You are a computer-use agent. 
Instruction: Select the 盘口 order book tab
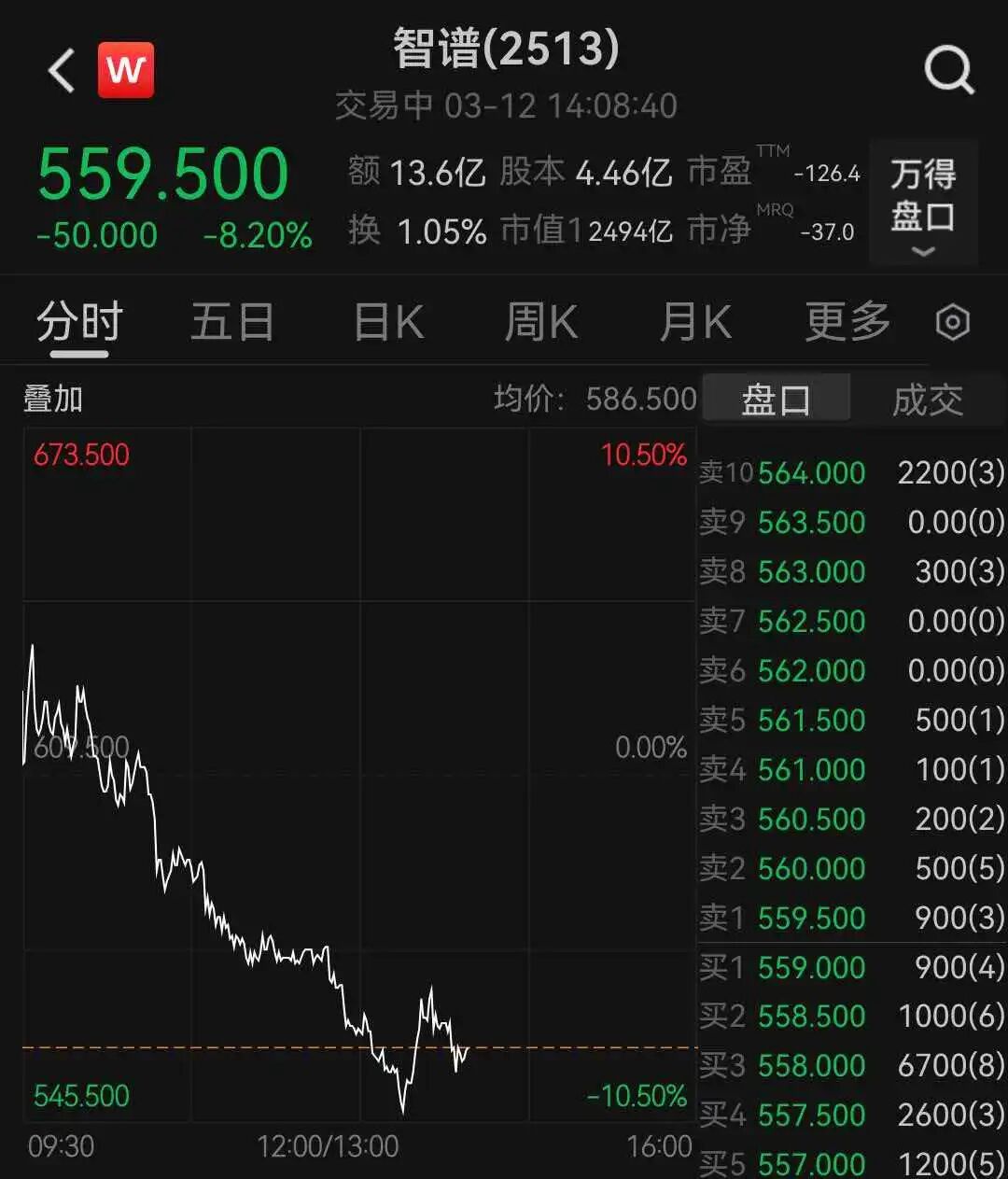point(776,400)
